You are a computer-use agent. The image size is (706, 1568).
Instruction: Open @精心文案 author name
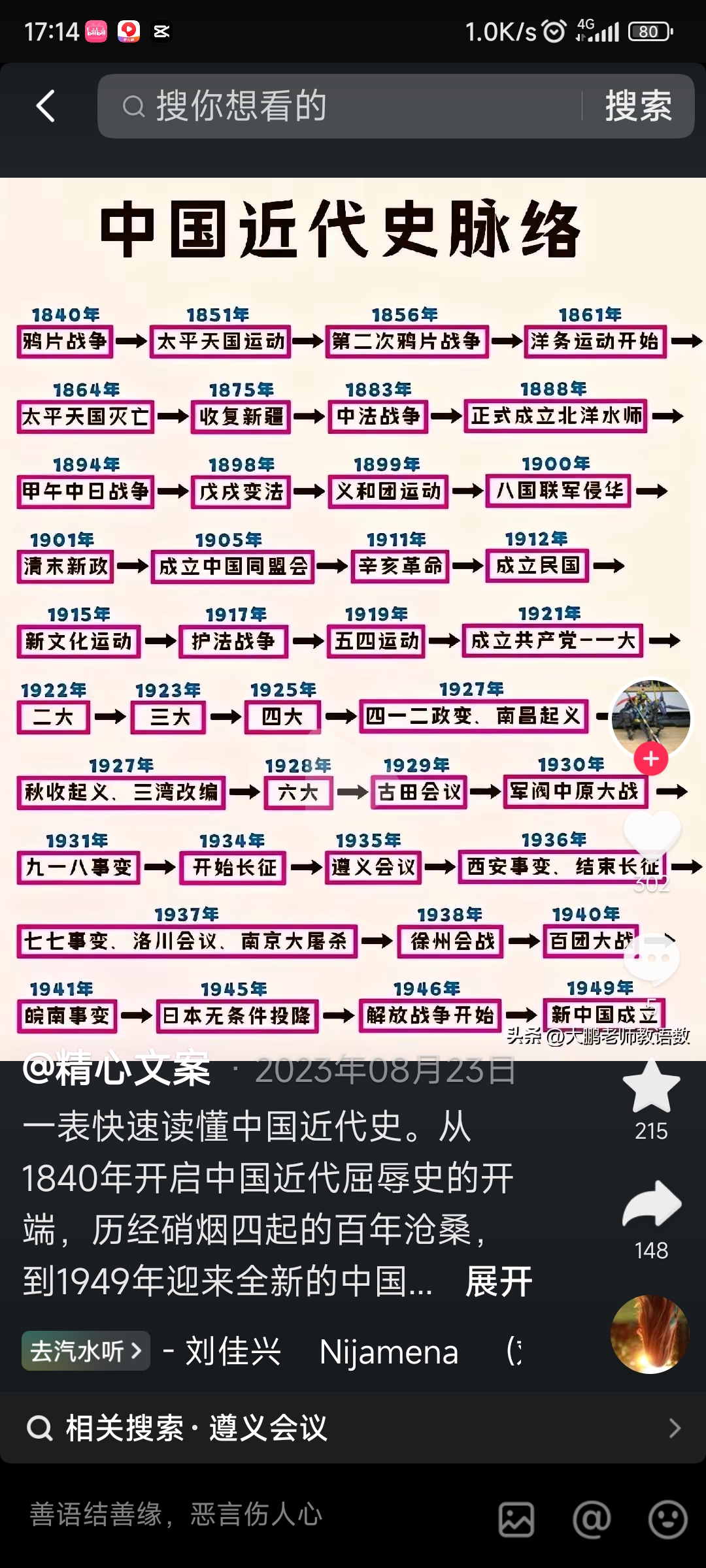point(116,1070)
